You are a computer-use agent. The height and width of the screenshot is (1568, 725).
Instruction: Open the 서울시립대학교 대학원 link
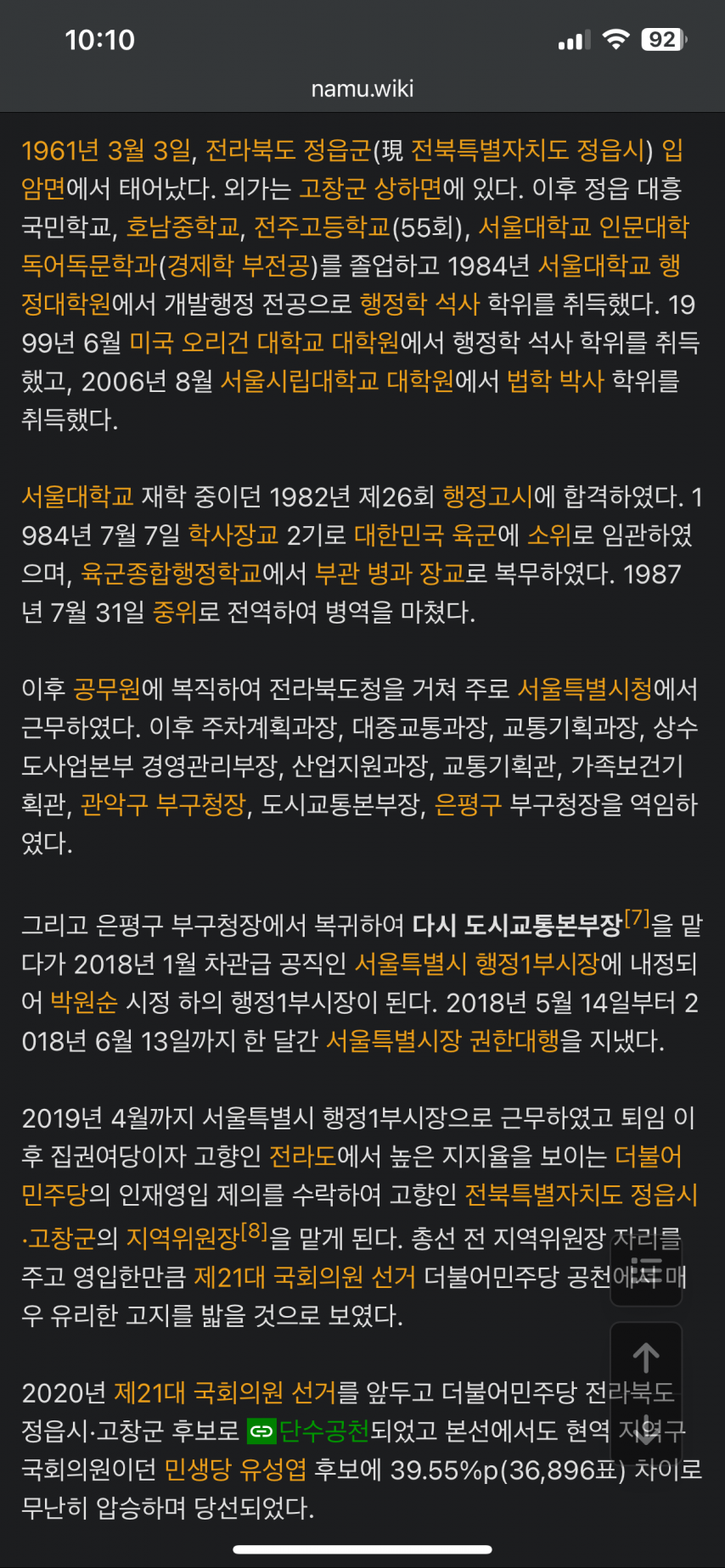337,381
